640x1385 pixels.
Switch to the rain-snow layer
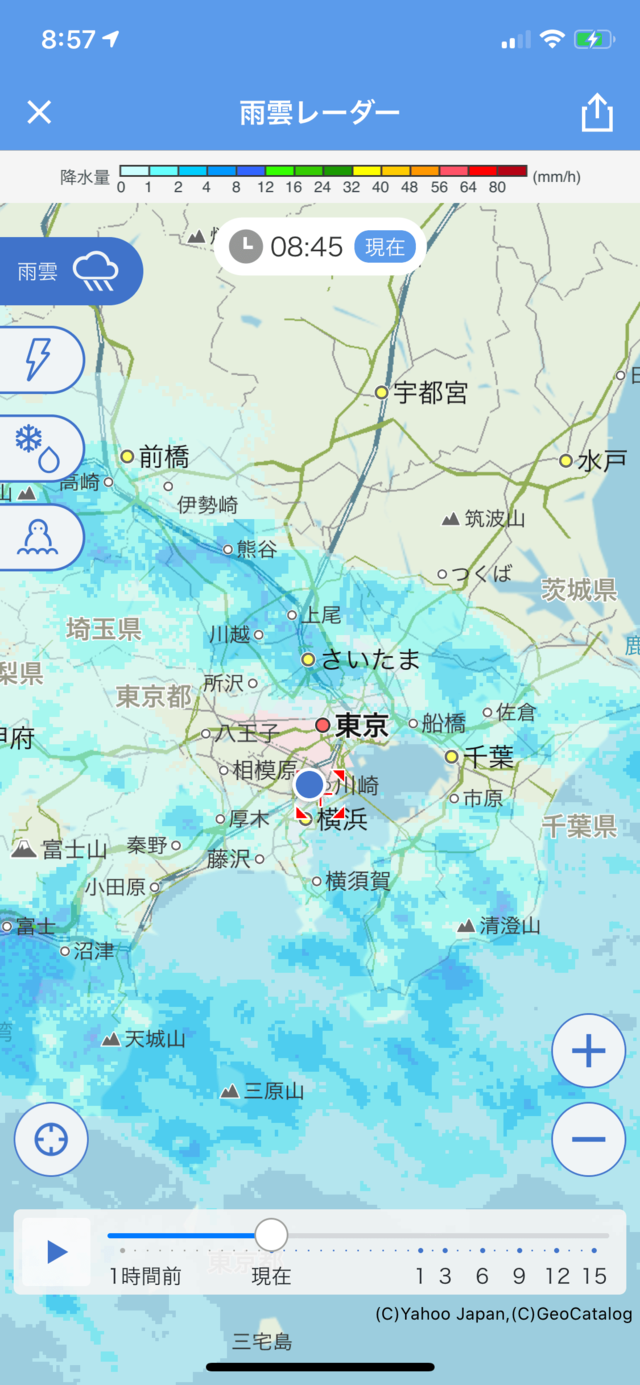pos(38,447)
